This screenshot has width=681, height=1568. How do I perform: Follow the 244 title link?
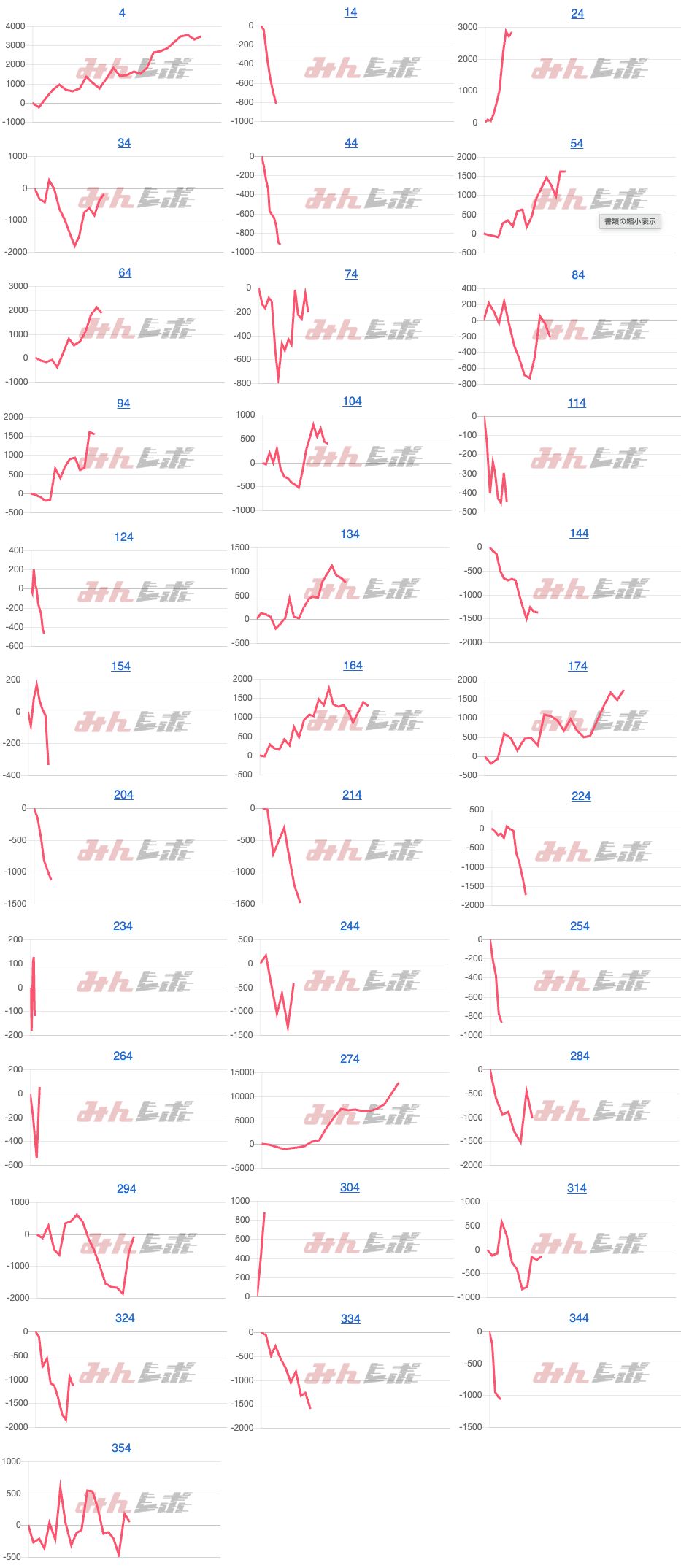click(x=350, y=926)
